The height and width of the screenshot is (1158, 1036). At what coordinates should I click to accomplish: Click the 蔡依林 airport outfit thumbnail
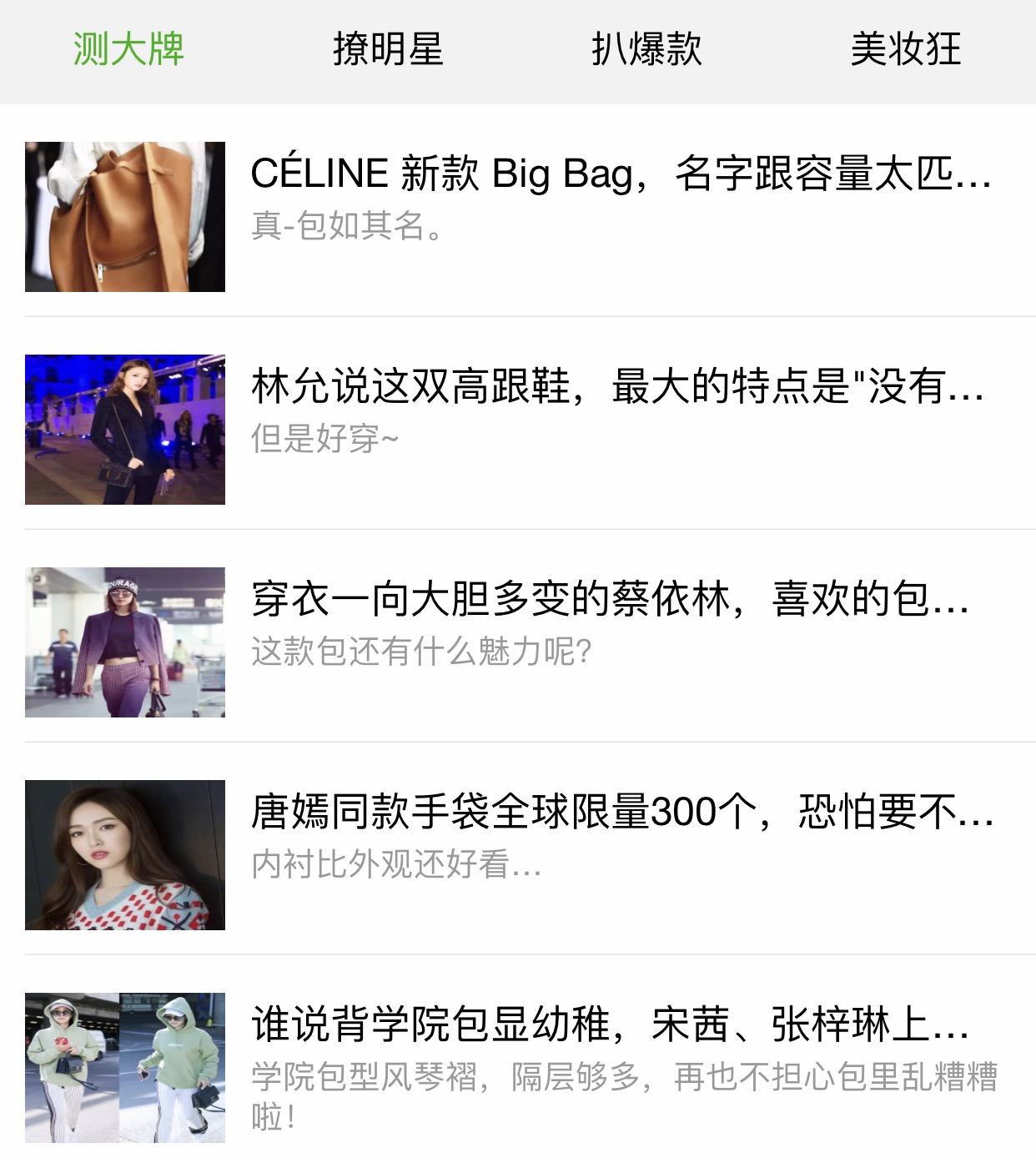pyautogui.click(x=123, y=642)
